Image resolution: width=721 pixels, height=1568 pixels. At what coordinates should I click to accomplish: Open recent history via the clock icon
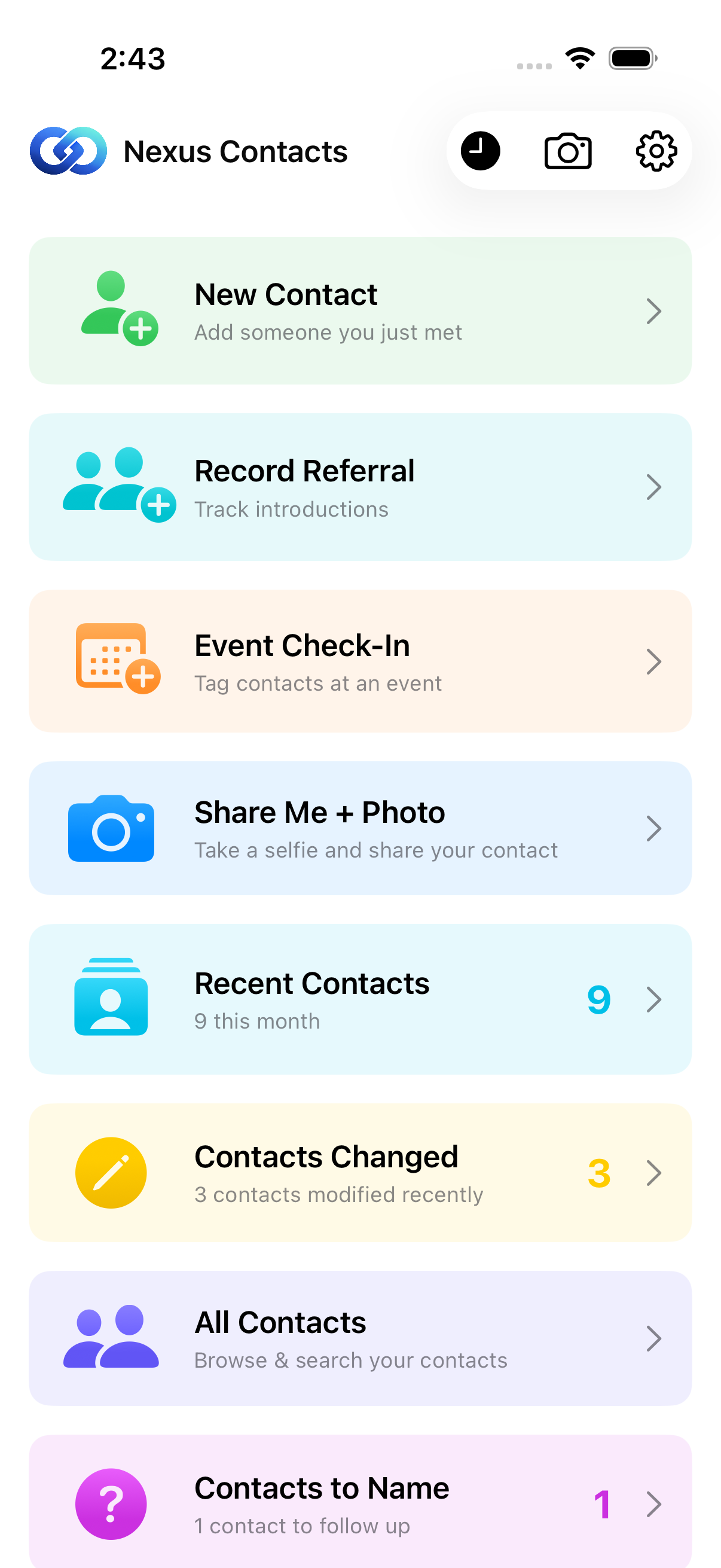479,150
